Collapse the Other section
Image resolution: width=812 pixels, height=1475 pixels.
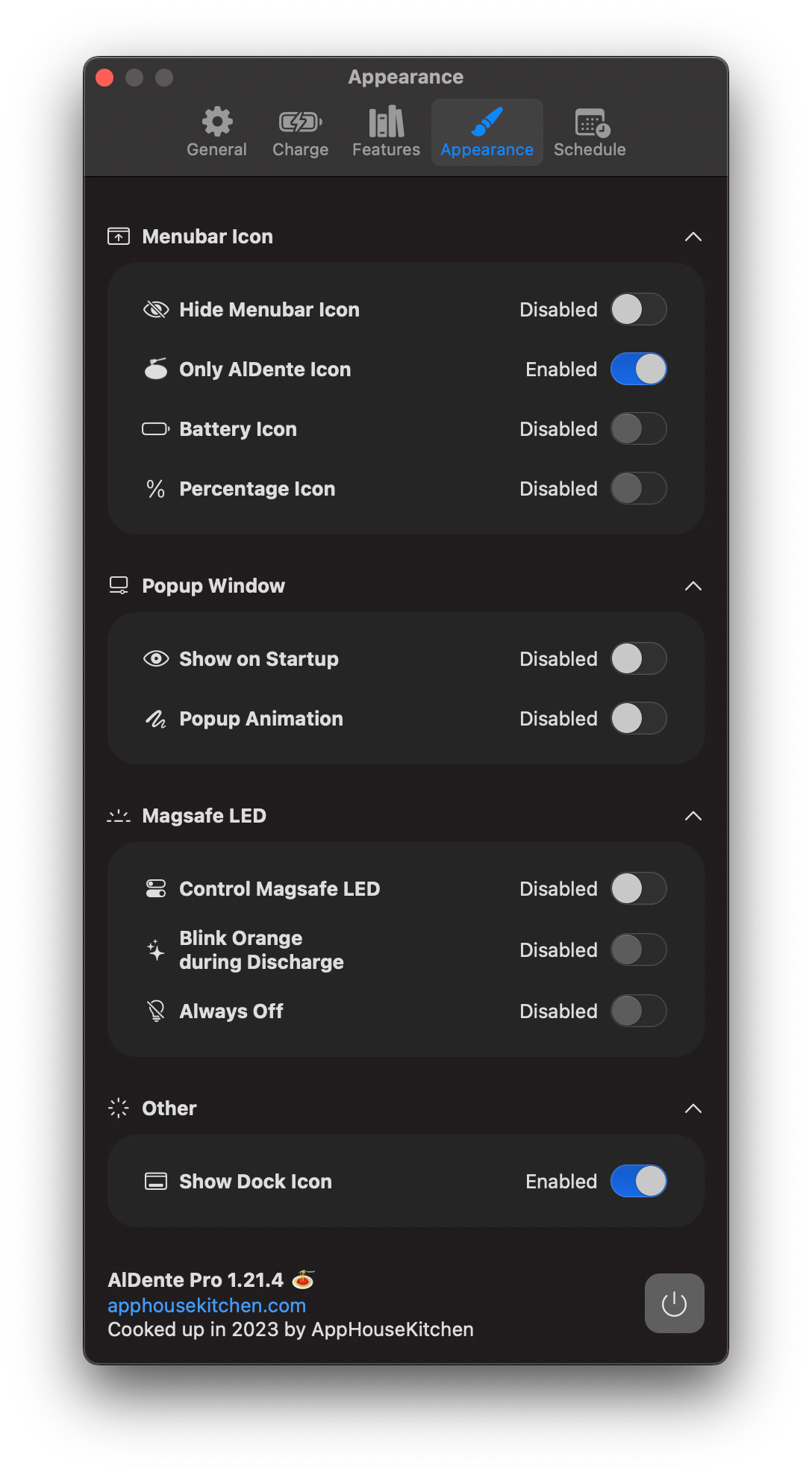693,1108
